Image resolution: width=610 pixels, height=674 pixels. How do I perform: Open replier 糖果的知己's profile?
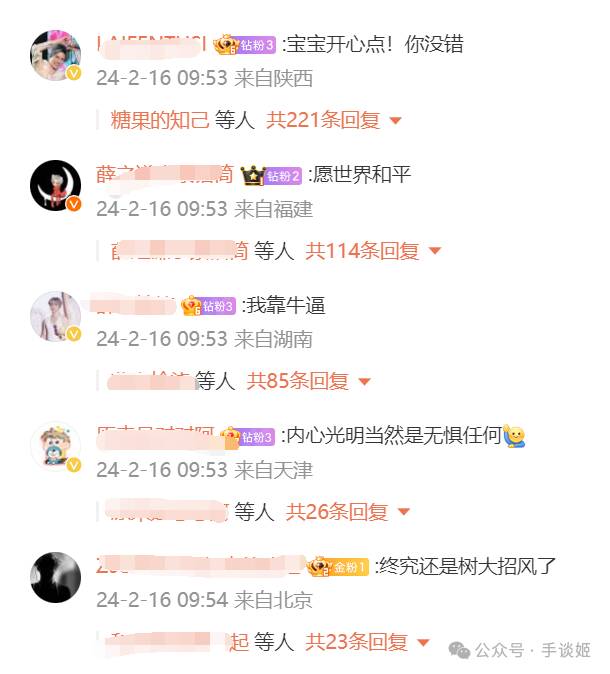160,120
